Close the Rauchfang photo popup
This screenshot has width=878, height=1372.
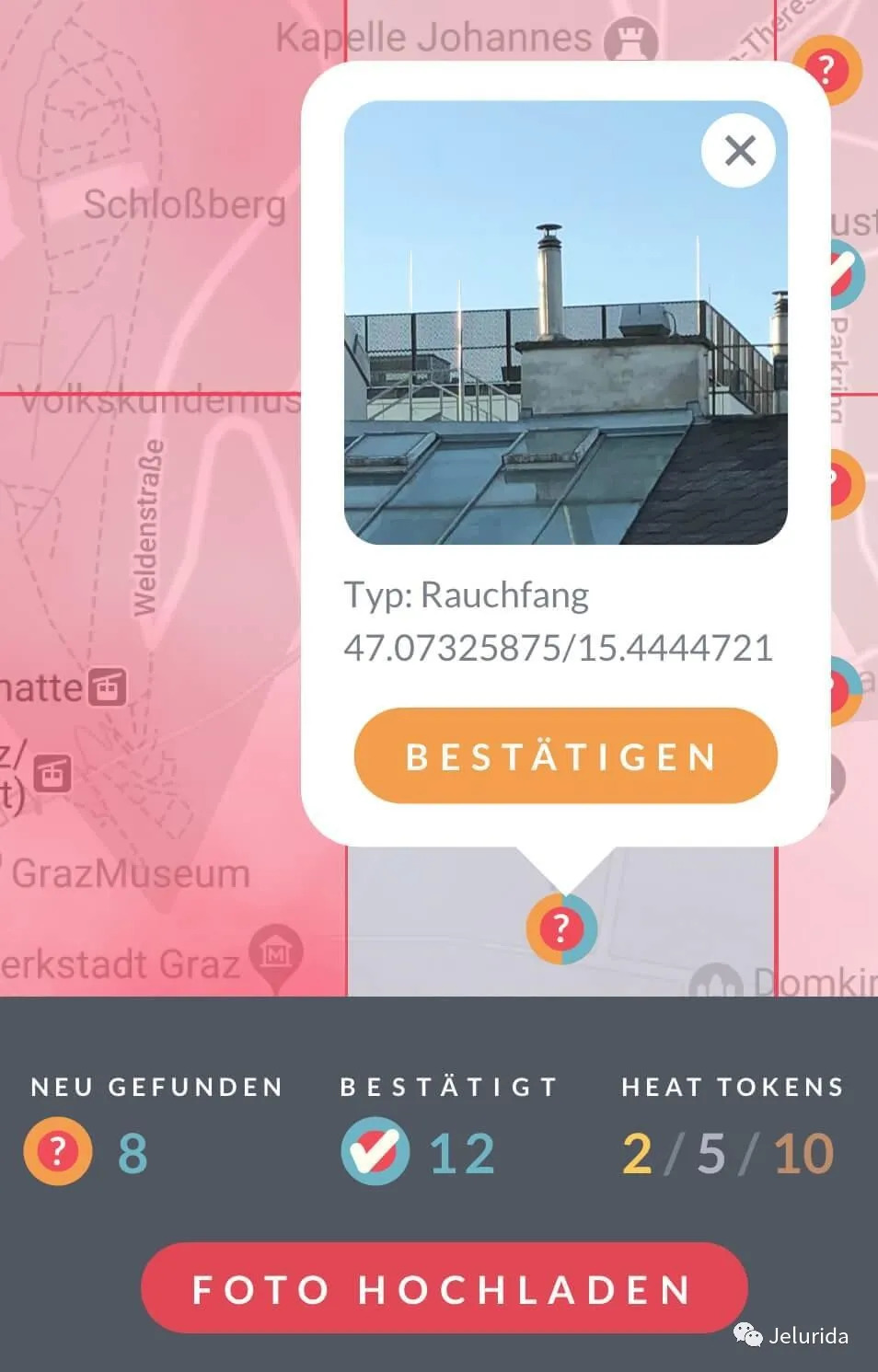pos(739,150)
